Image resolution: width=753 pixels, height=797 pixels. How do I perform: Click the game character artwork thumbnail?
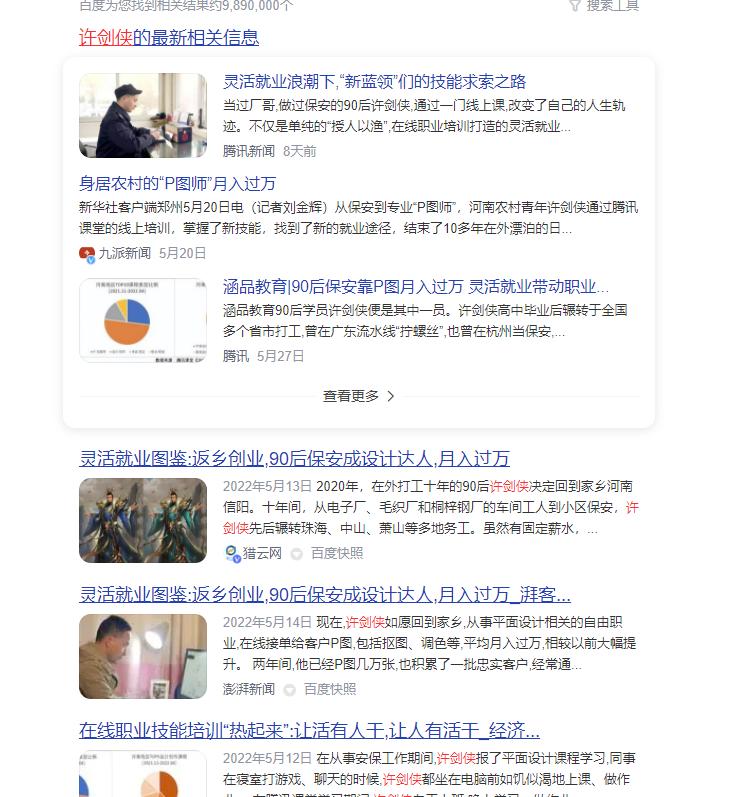click(x=142, y=520)
